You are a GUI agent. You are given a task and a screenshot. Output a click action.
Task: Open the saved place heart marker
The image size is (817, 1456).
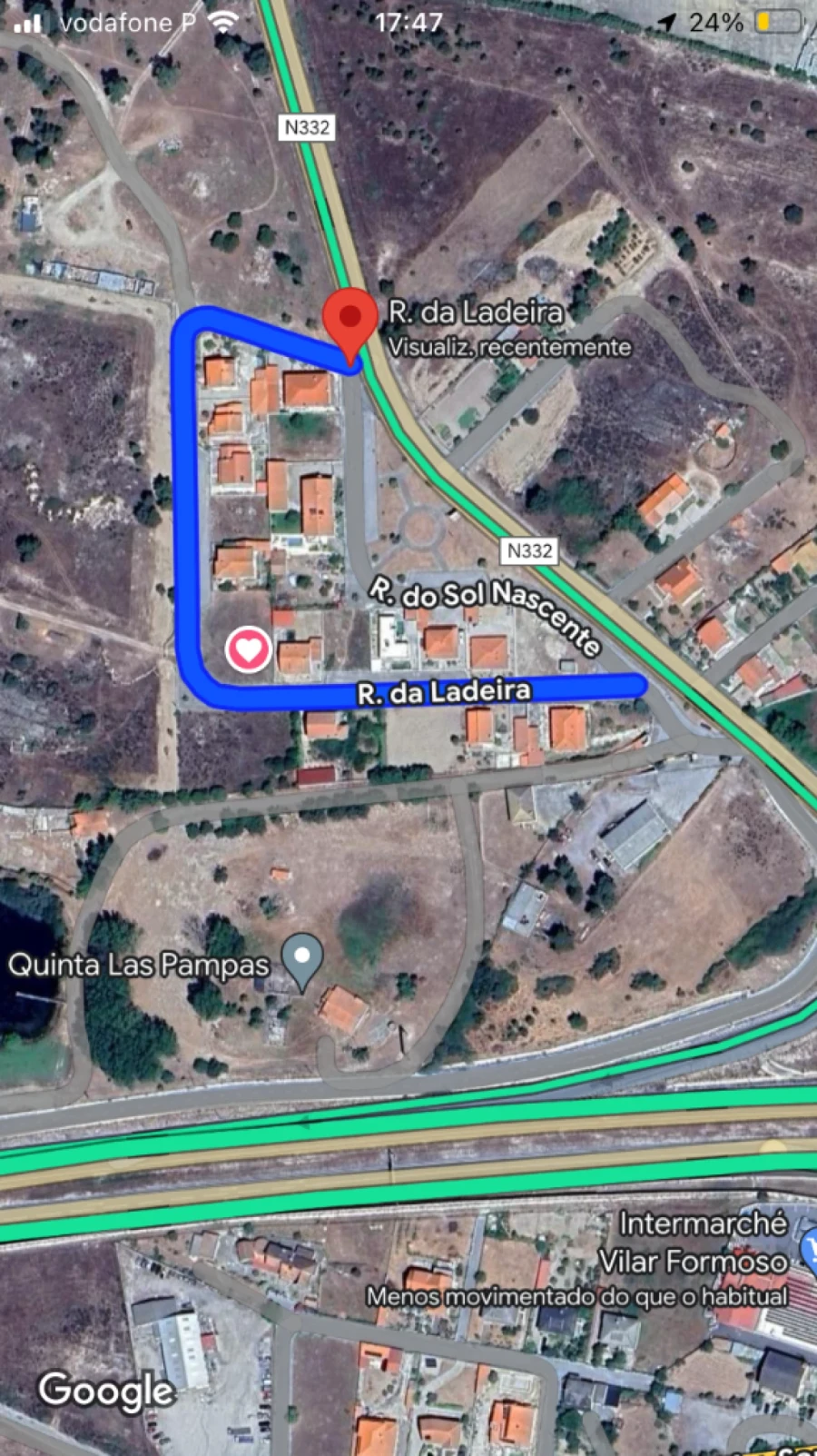(x=248, y=649)
